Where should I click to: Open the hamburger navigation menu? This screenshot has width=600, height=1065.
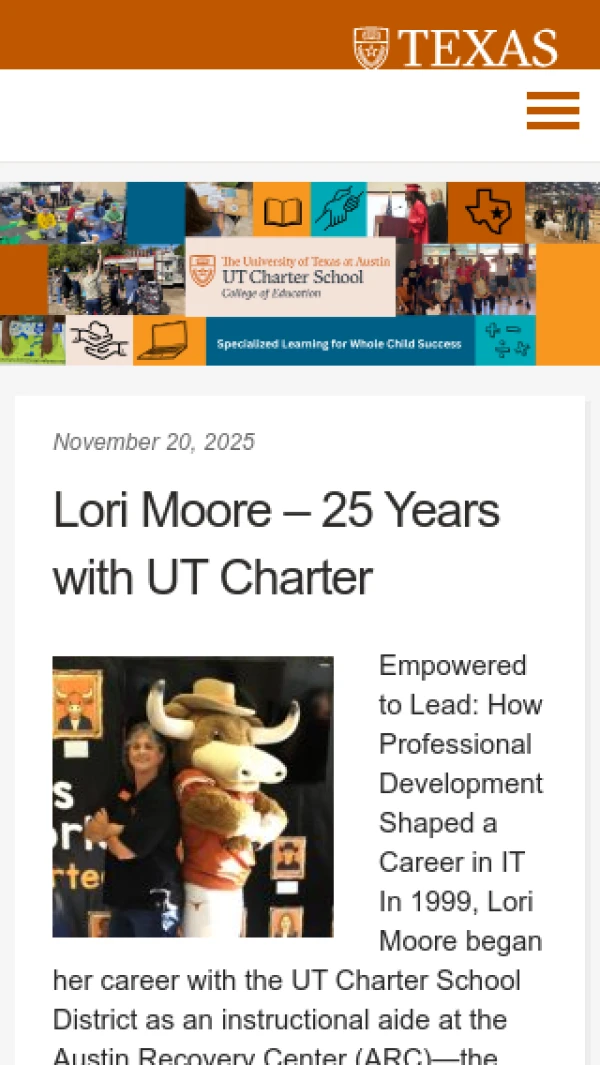pyautogui.click(x=553, y=111)
